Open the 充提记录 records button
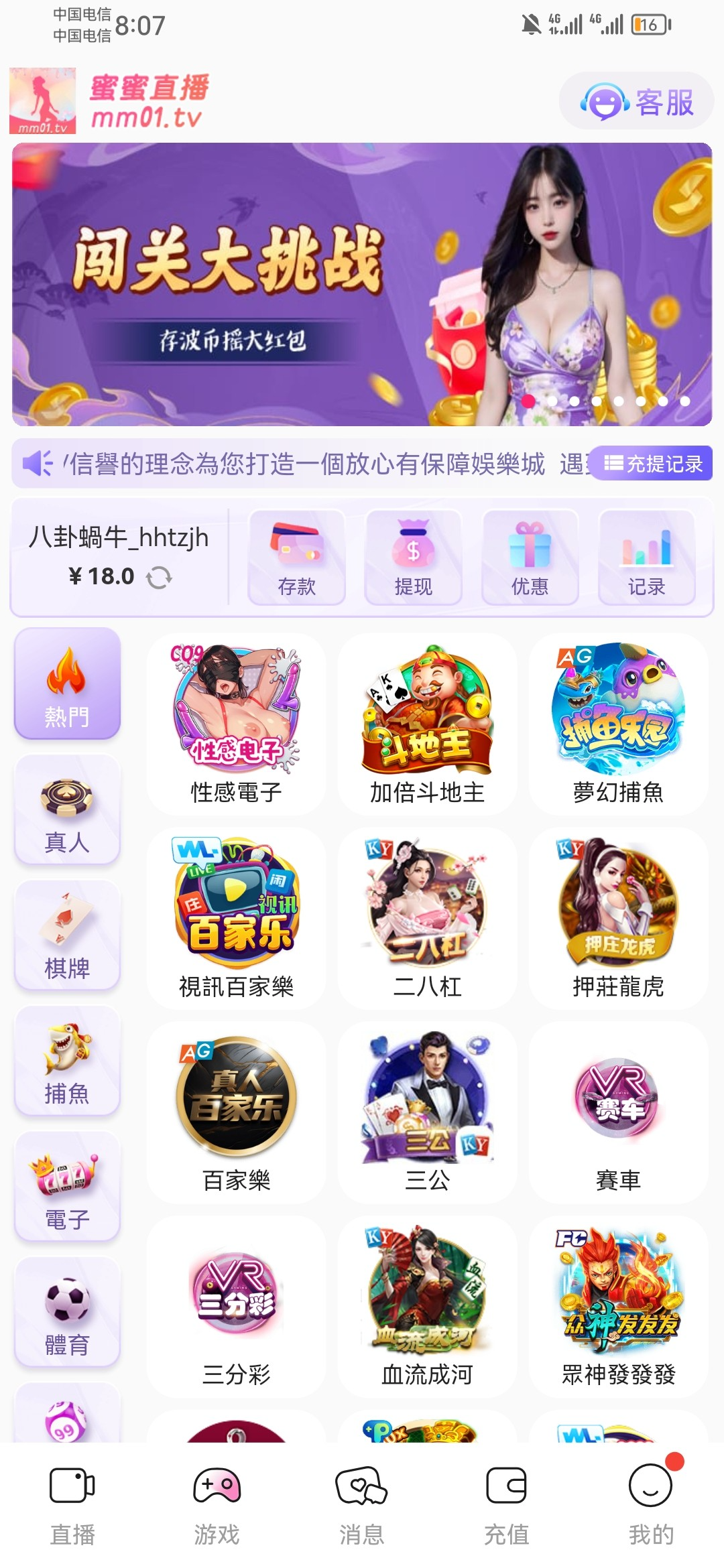This screenshot has width=724, height=1568. click(x=653, y=463)
